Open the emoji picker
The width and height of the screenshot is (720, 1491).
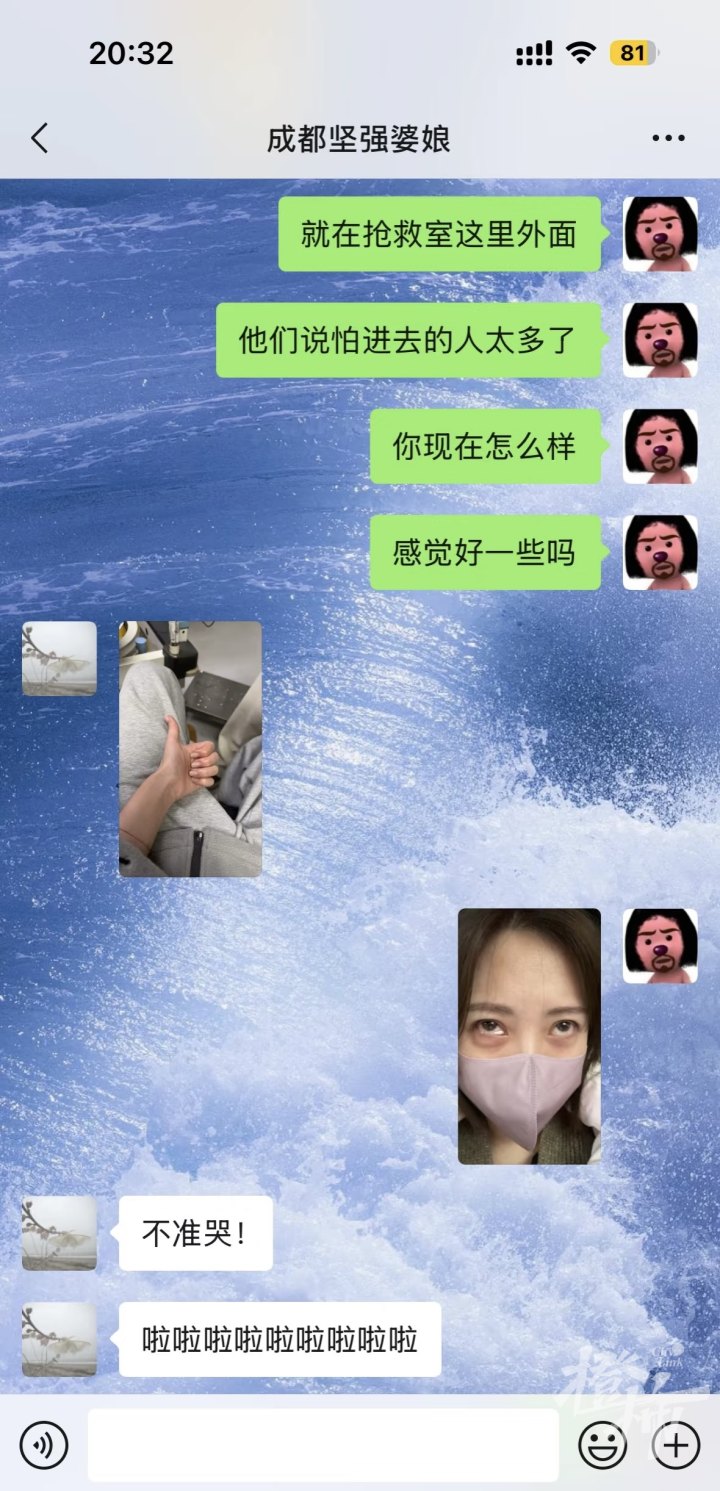[603, 1445]
